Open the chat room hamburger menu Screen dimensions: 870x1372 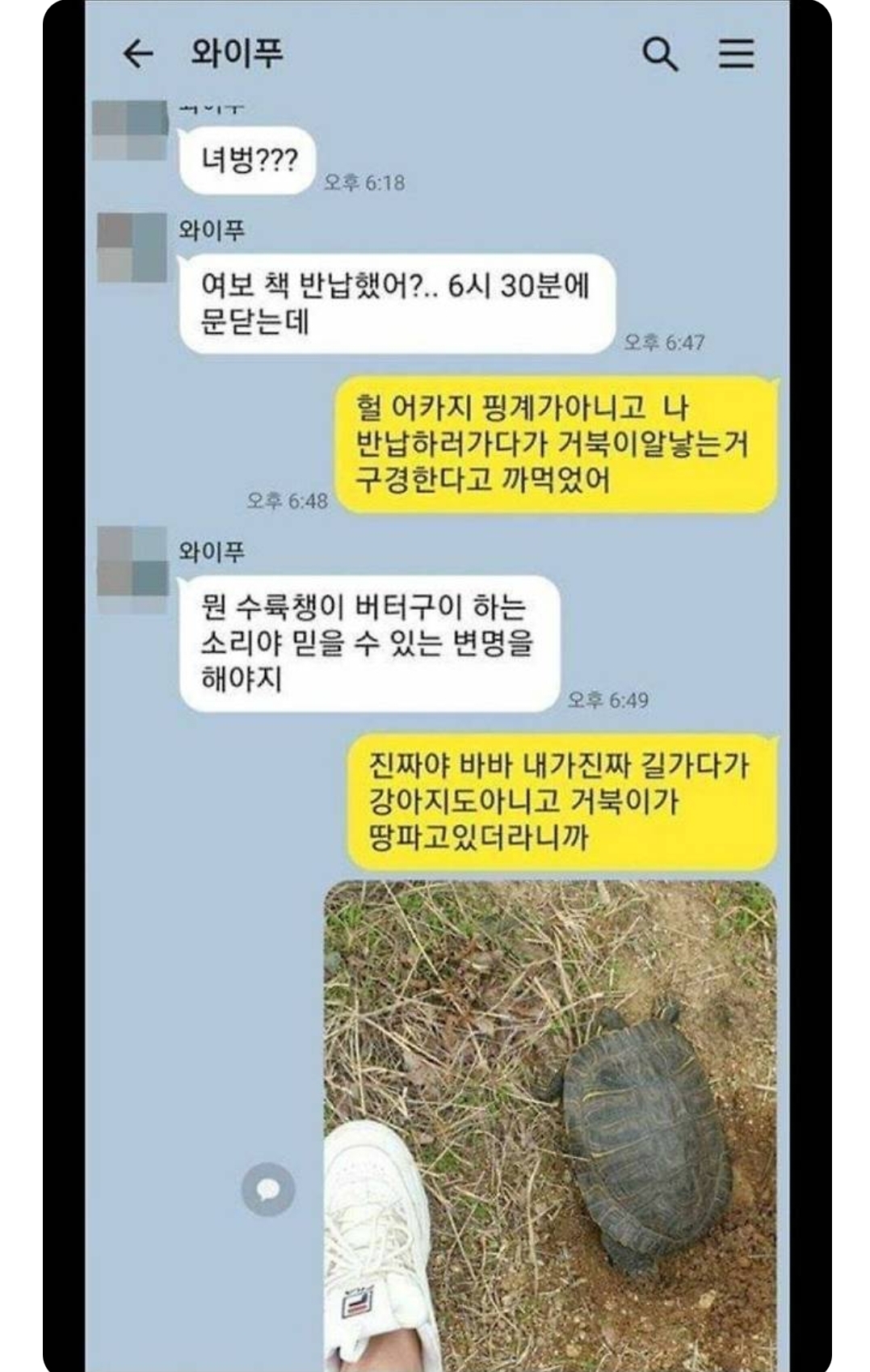(736, 53)
